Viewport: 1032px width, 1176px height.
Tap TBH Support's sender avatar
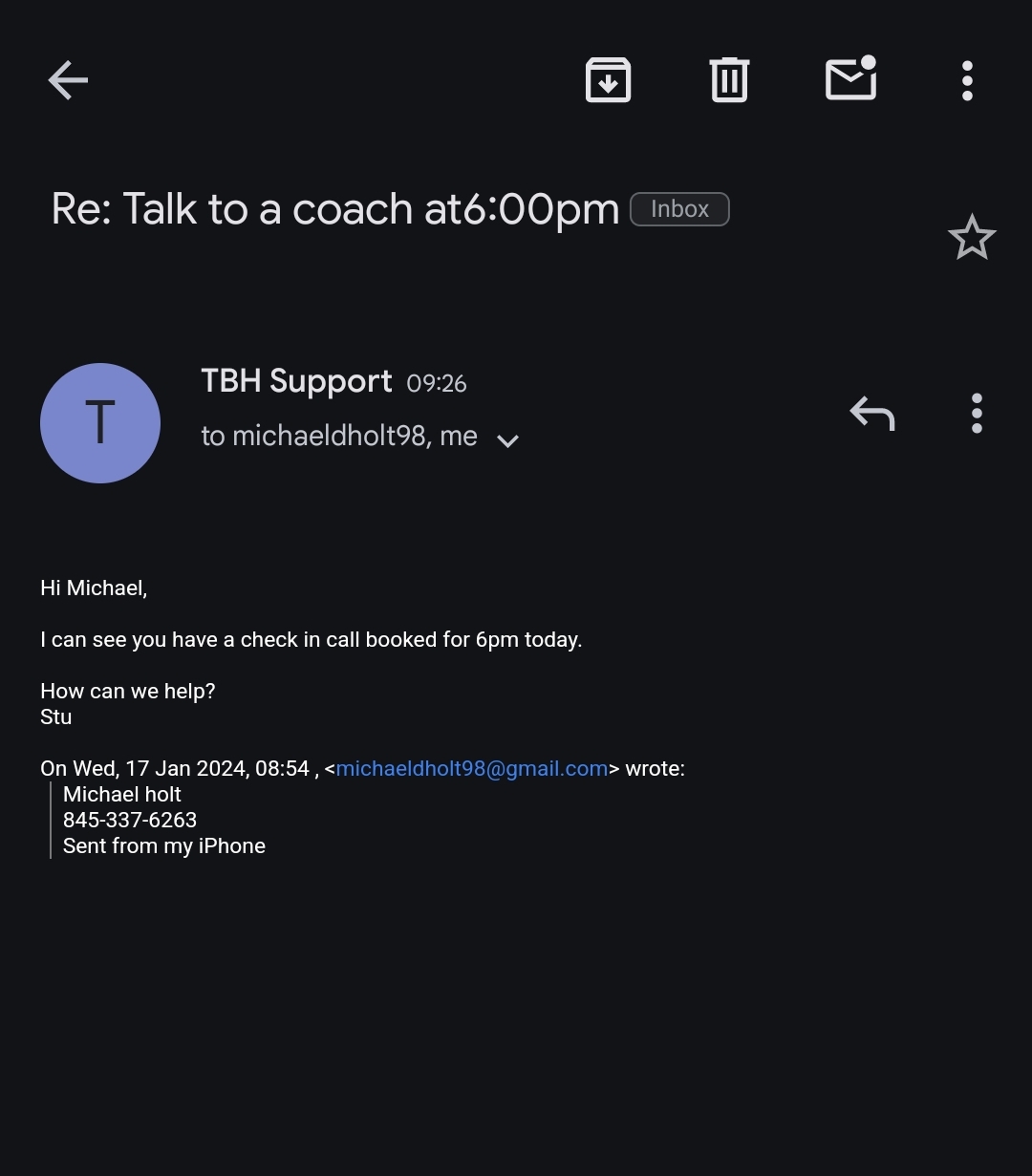click(100, 423)
